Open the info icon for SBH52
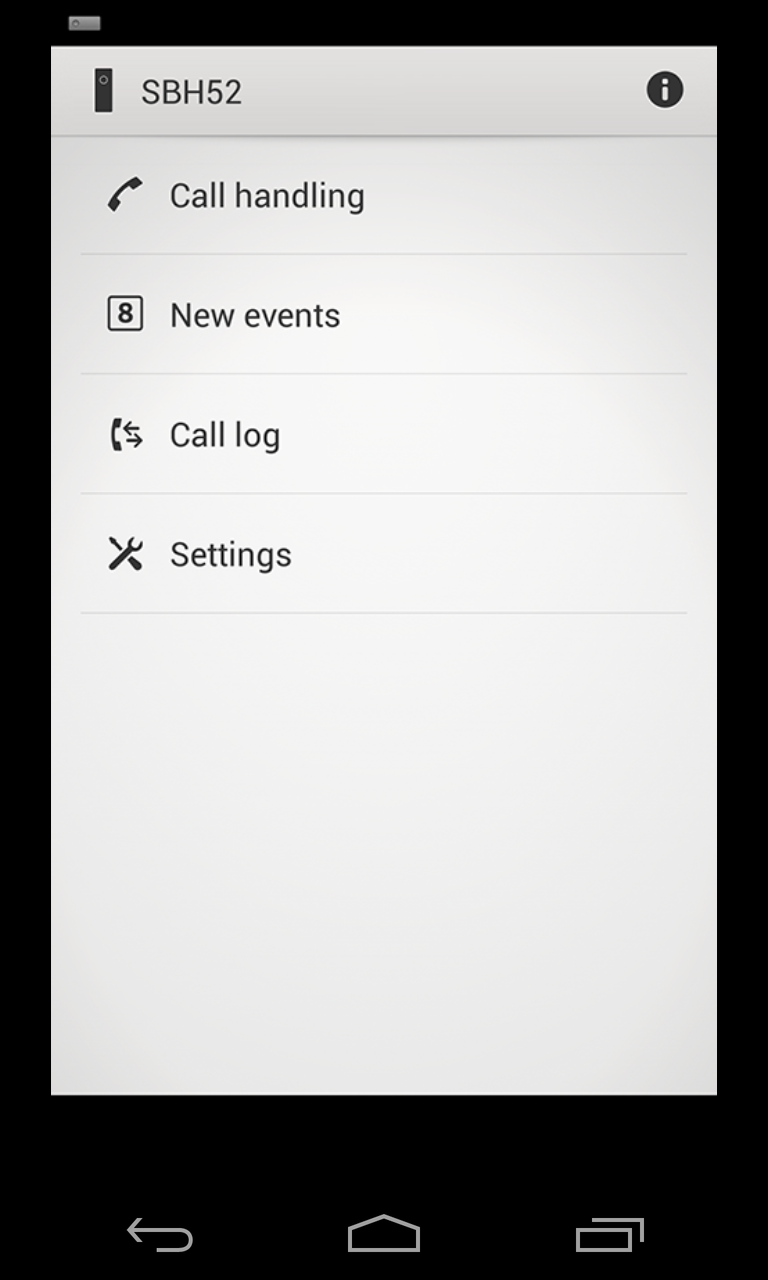The height and width of the screenshot is (1280, 768). pos(664,91)
